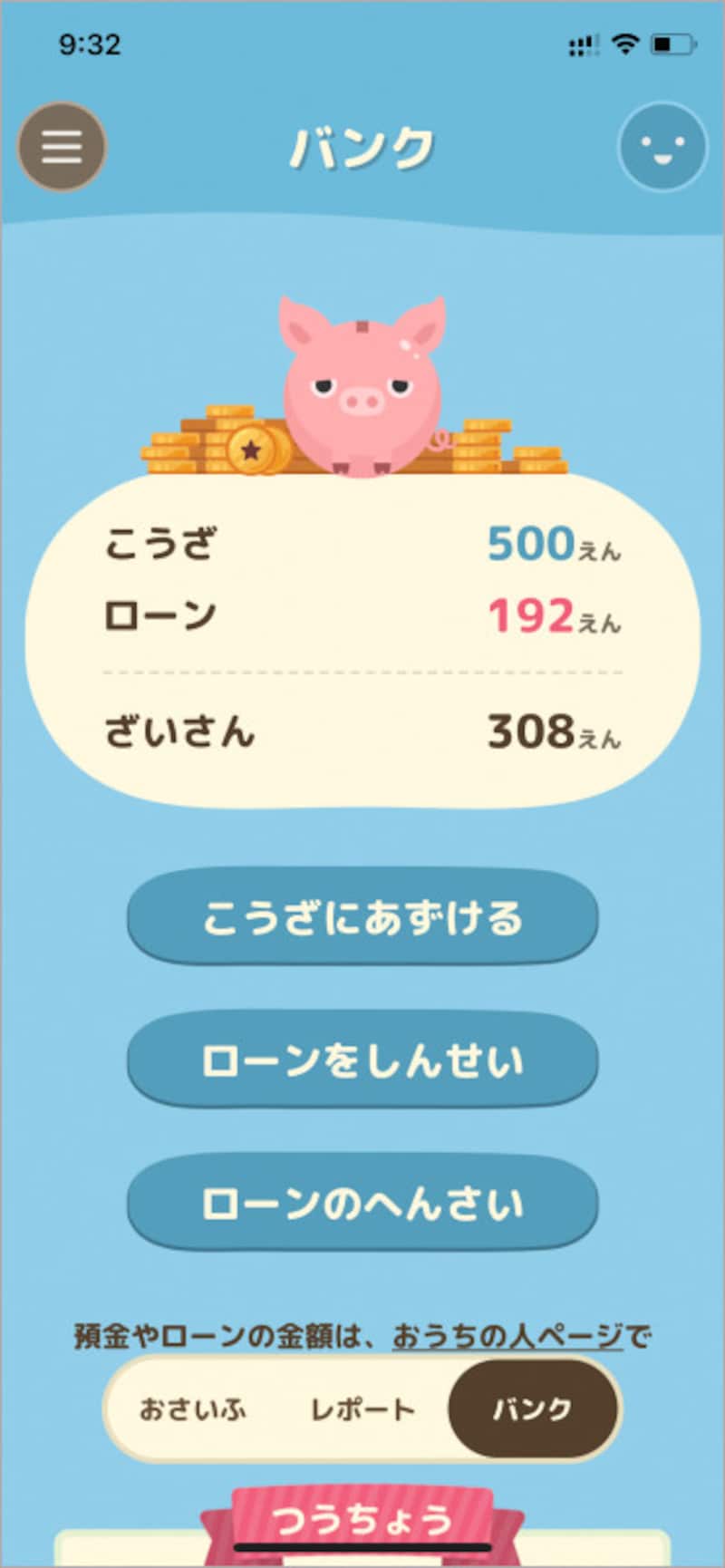The image size is (725, 1568).
Task: Open the おうちの人ページ link
Action: (x=507, y=1335)
